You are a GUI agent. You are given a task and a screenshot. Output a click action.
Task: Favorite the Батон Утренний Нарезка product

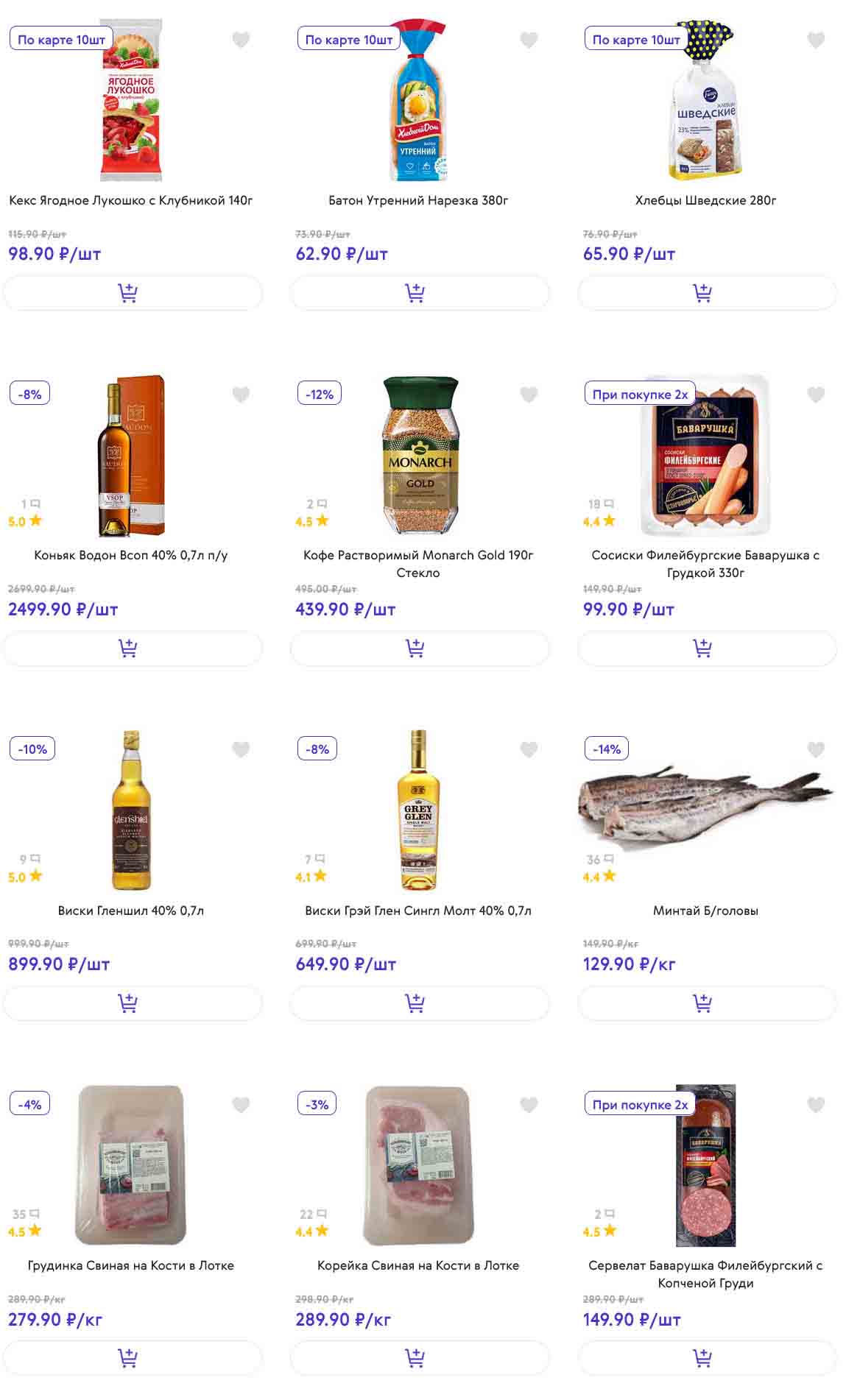529,40
